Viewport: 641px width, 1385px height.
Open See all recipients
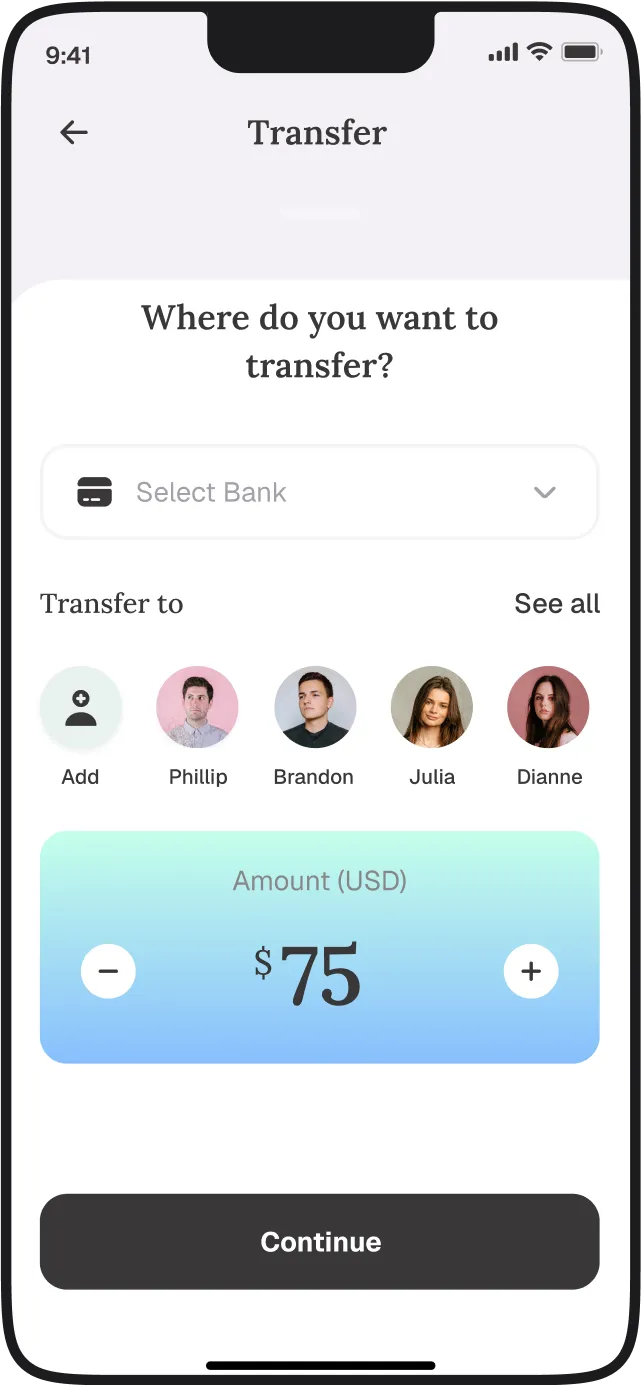(x=556, y=604)
